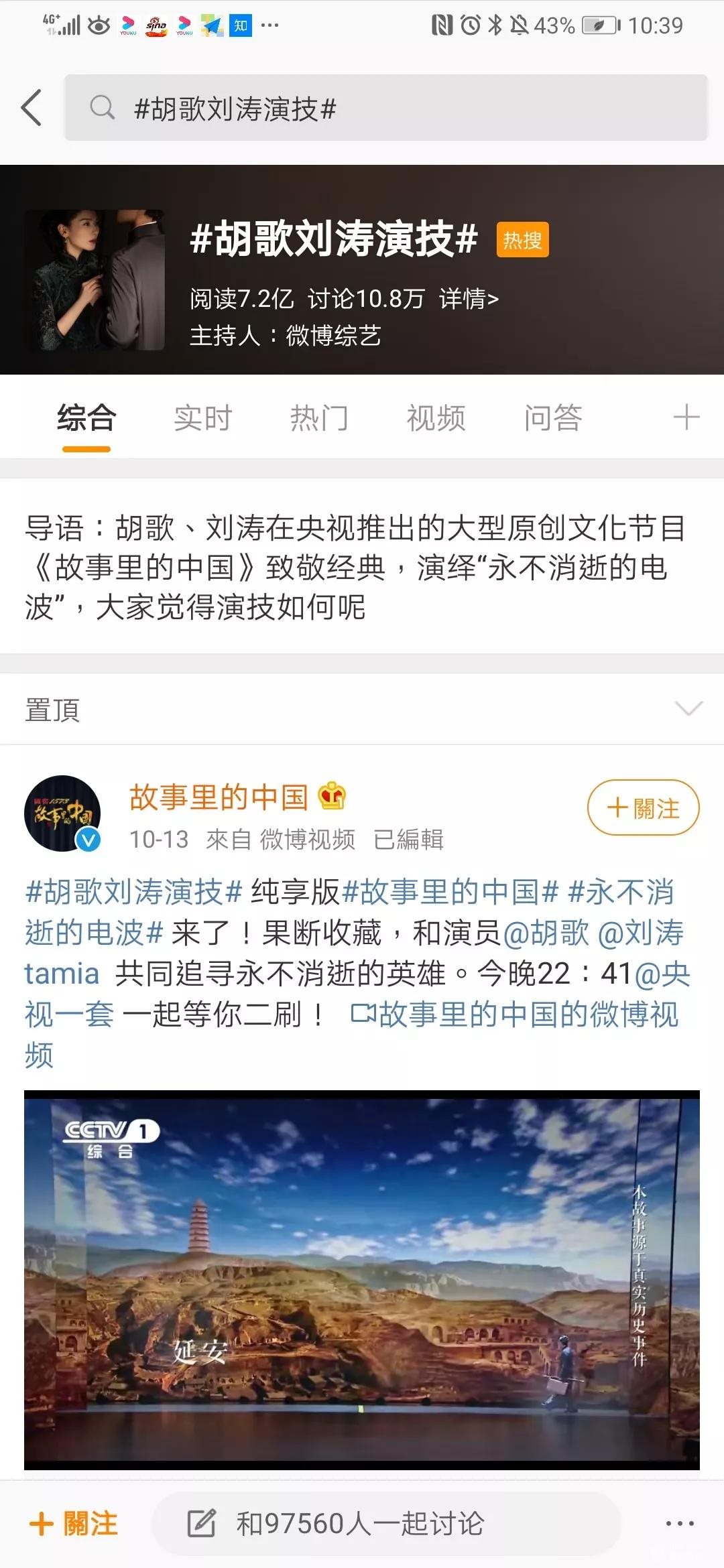Open the bottom-right more options dots
This screenshot has height=1568, width=724.
pyautogui.click(x=679, y=1524)
